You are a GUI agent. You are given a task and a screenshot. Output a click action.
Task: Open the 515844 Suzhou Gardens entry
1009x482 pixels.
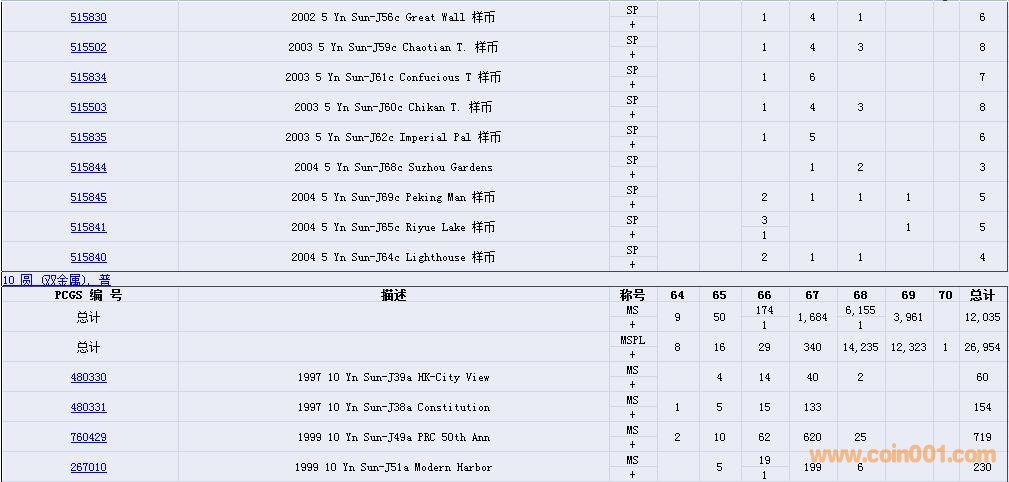click(88, 168)
